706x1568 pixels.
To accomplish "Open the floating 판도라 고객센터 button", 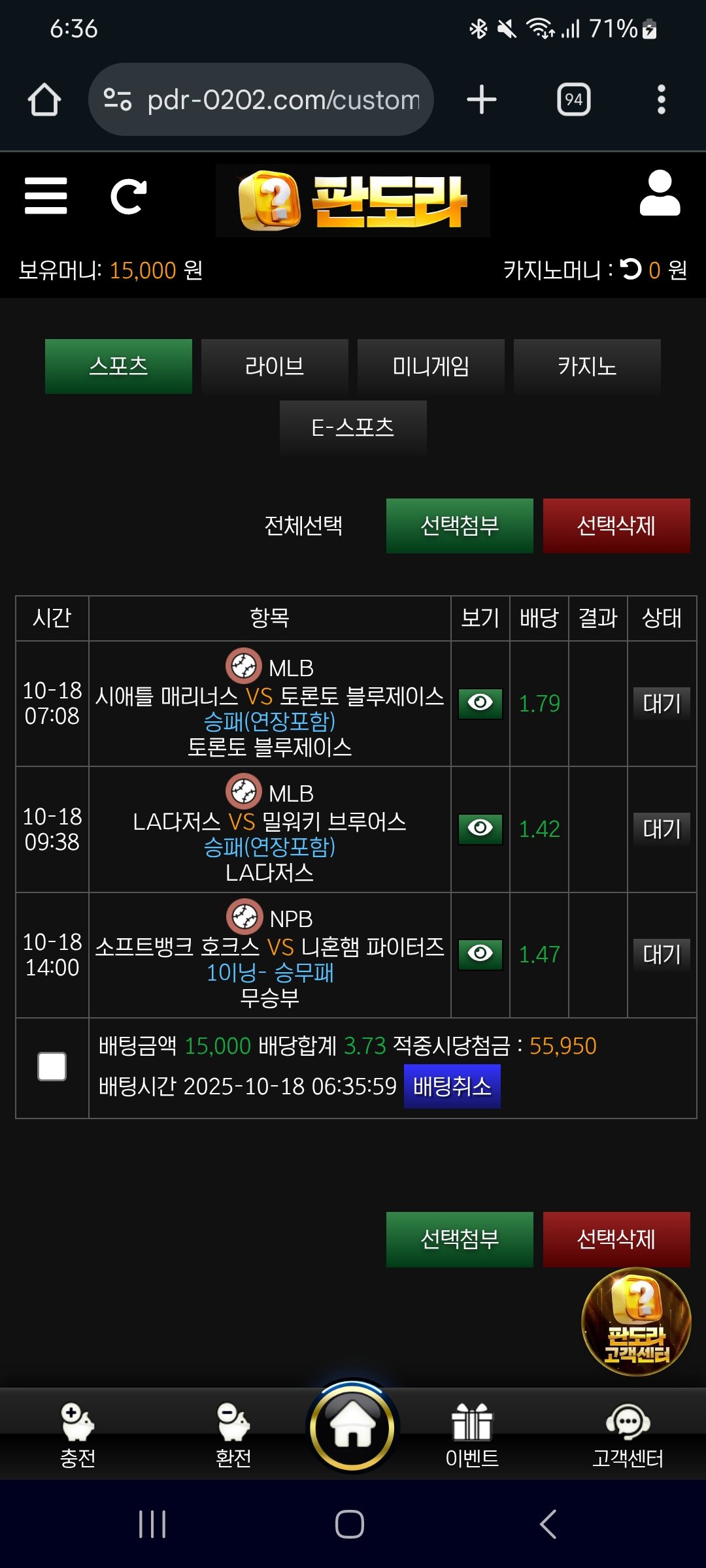I will click(636, 1321).
